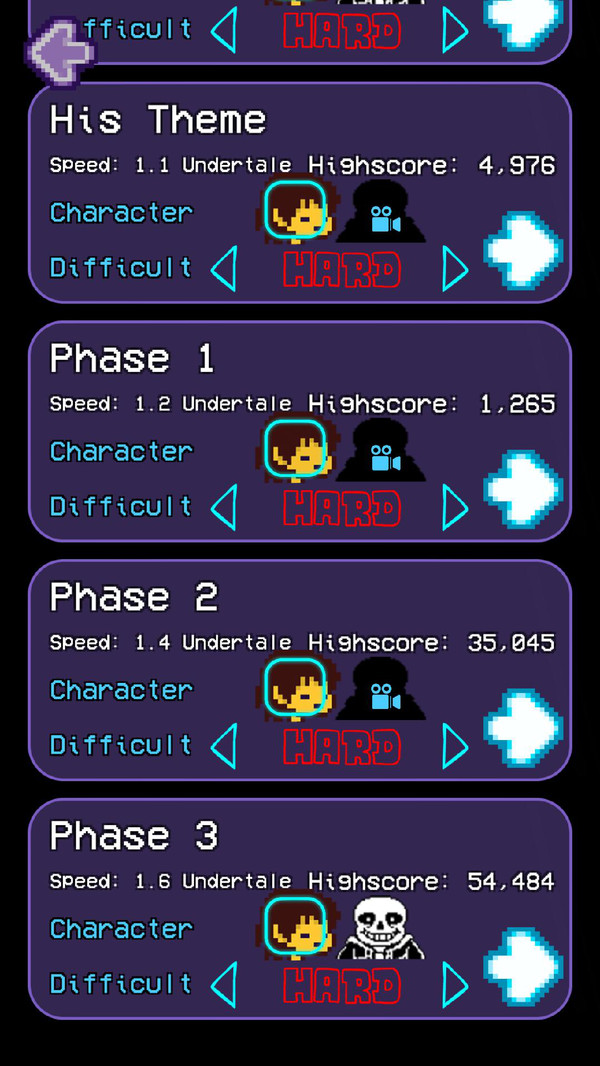Screen dimensions: 600x1066
Task: Raise difficulty for His Theme
Action: [455, 268]
